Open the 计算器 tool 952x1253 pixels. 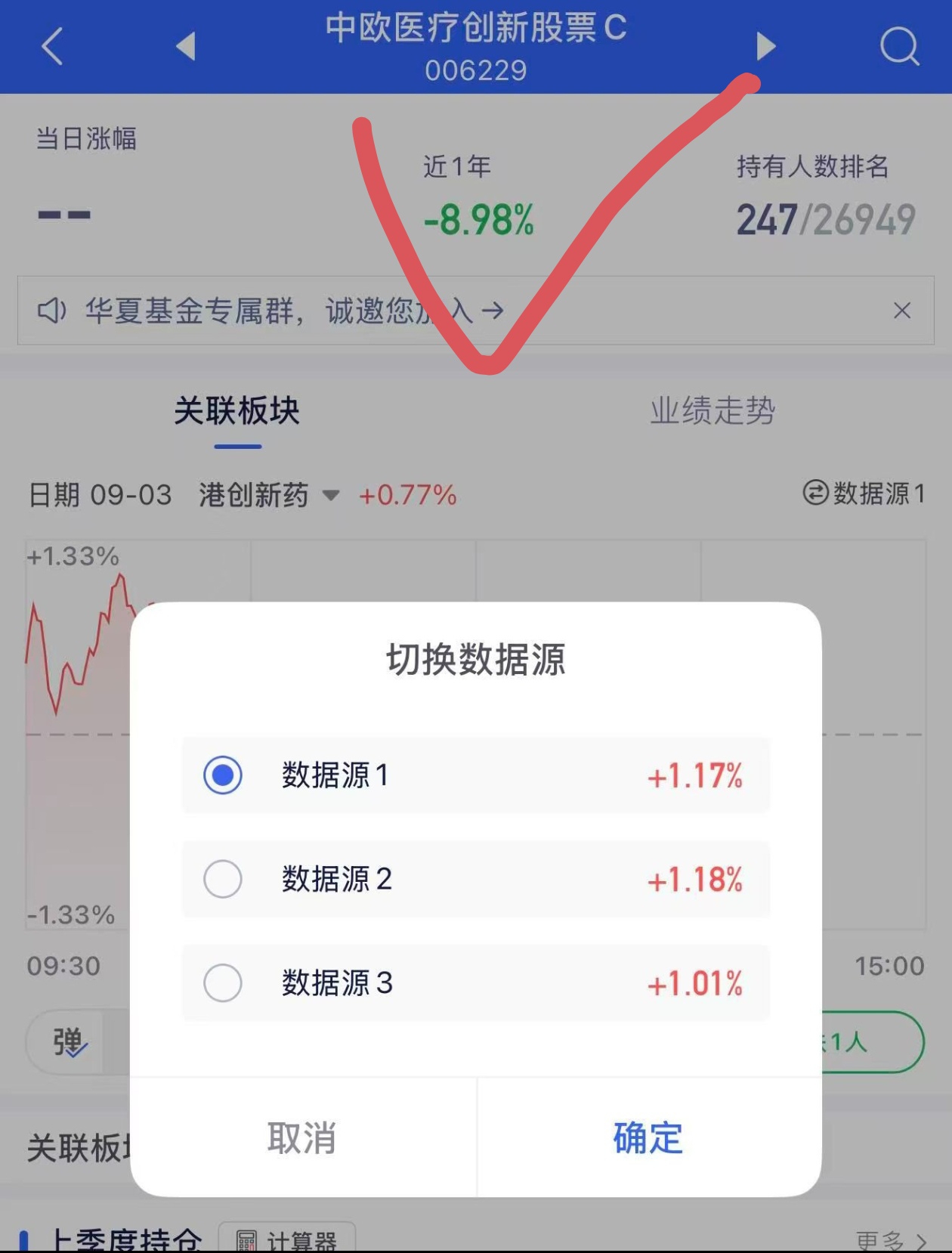287,1239
